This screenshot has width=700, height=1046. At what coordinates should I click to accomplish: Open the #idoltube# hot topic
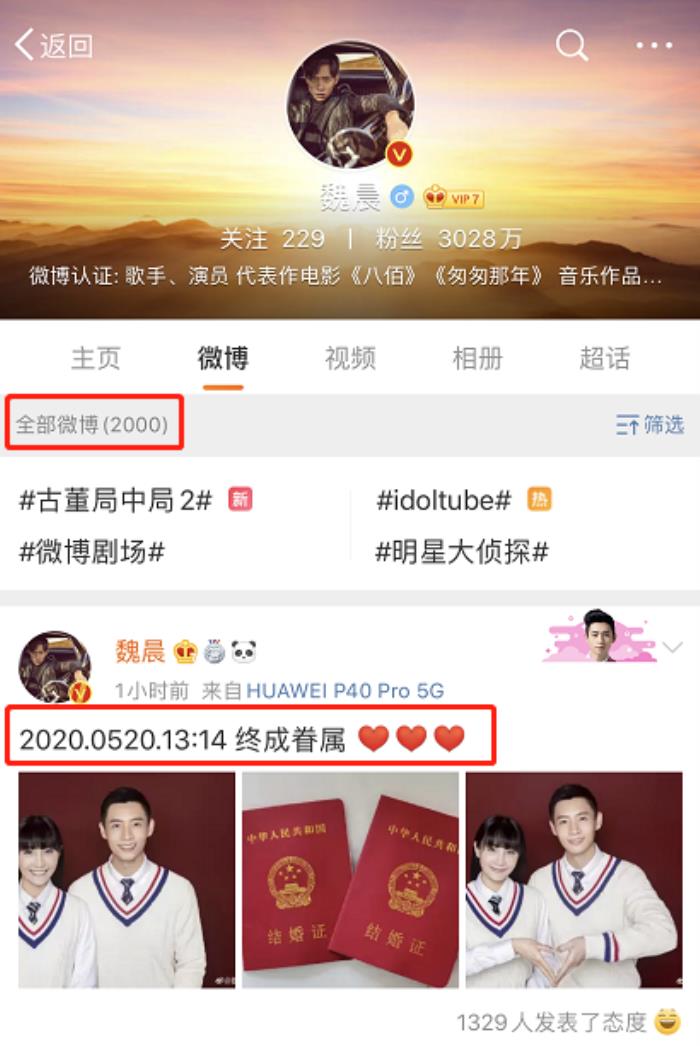tap(444, 501)
